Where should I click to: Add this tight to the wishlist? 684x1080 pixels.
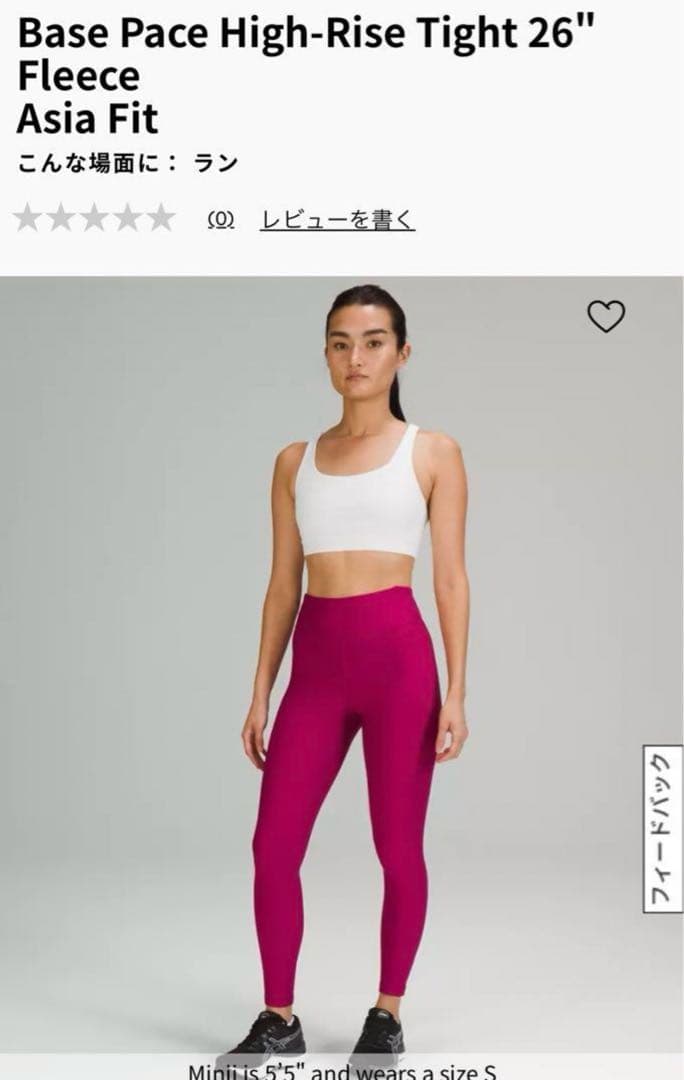(605, 316)
